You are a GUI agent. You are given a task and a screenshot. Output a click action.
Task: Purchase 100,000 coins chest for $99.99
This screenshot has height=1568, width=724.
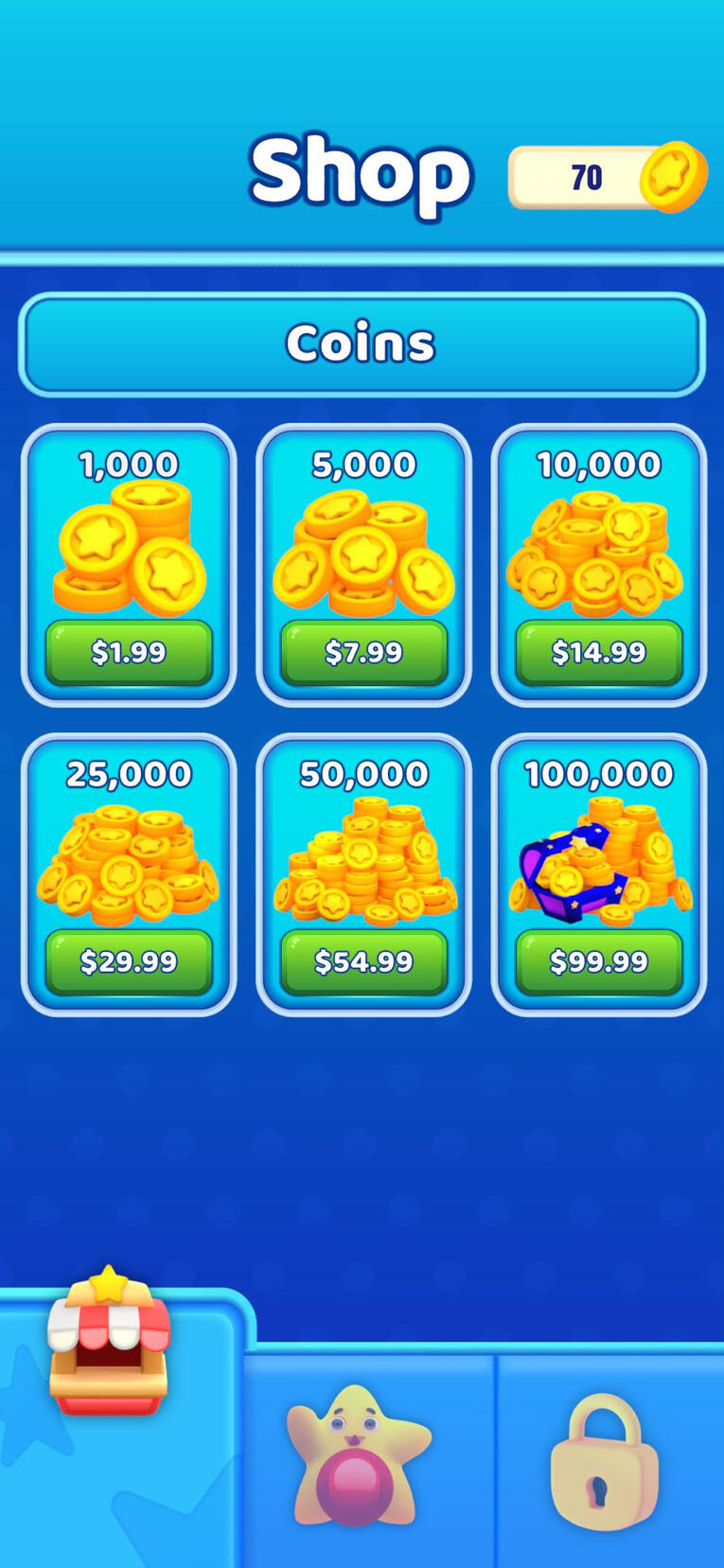[598, 961]
